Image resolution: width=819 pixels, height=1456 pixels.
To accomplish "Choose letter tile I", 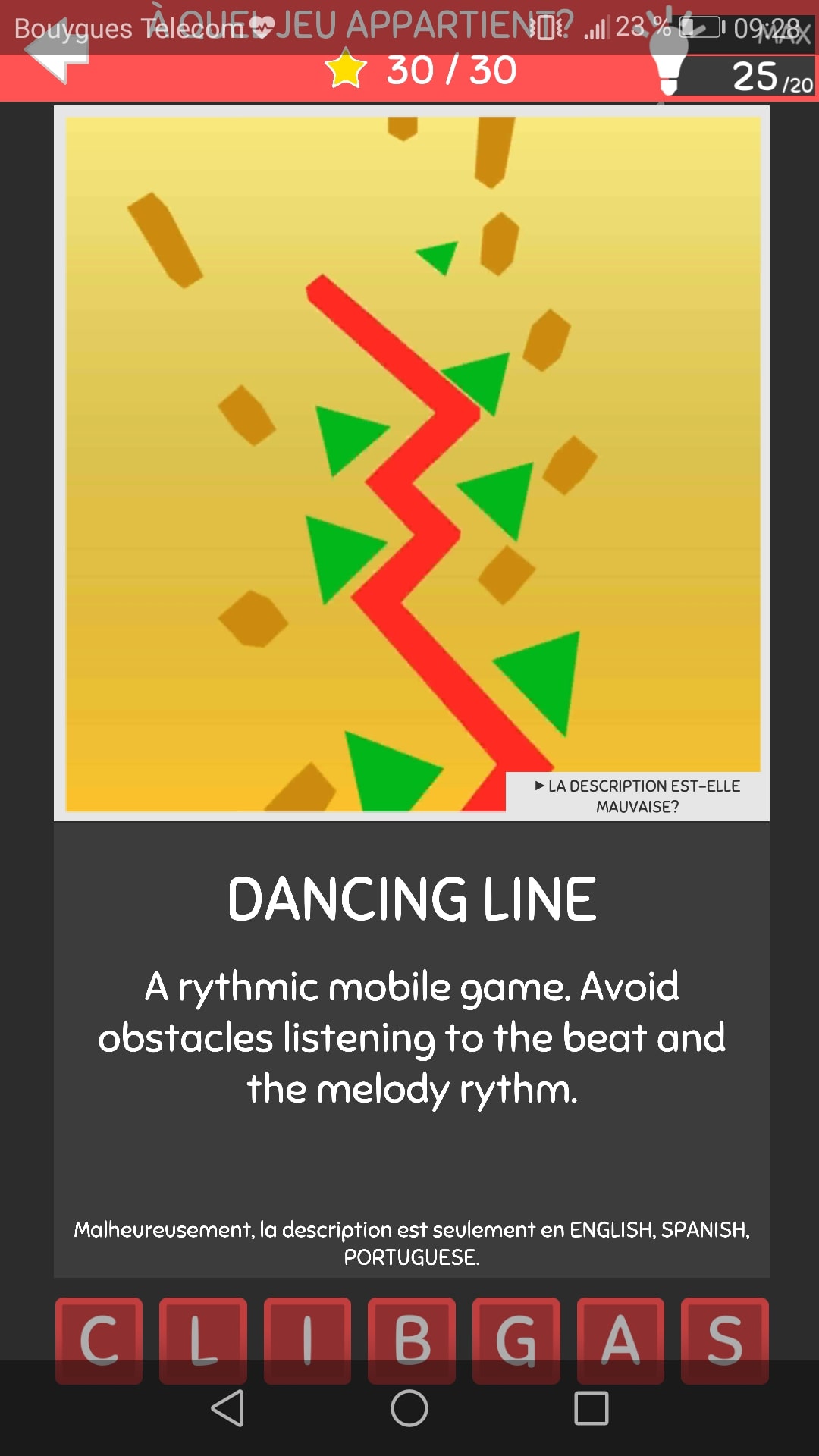I will pos(307,1338).
